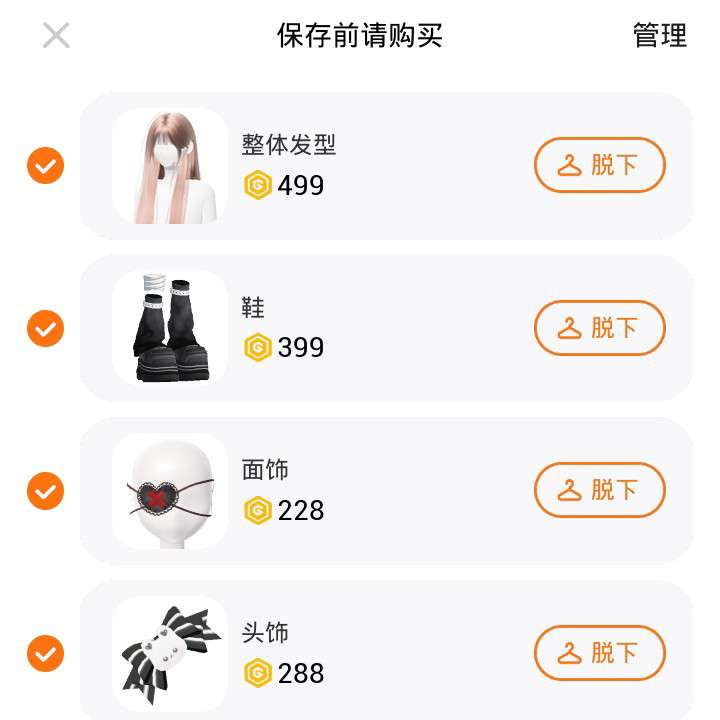720x720 pixels.
Task: Open 管理 in the top bar
Action: click(659, 36)
